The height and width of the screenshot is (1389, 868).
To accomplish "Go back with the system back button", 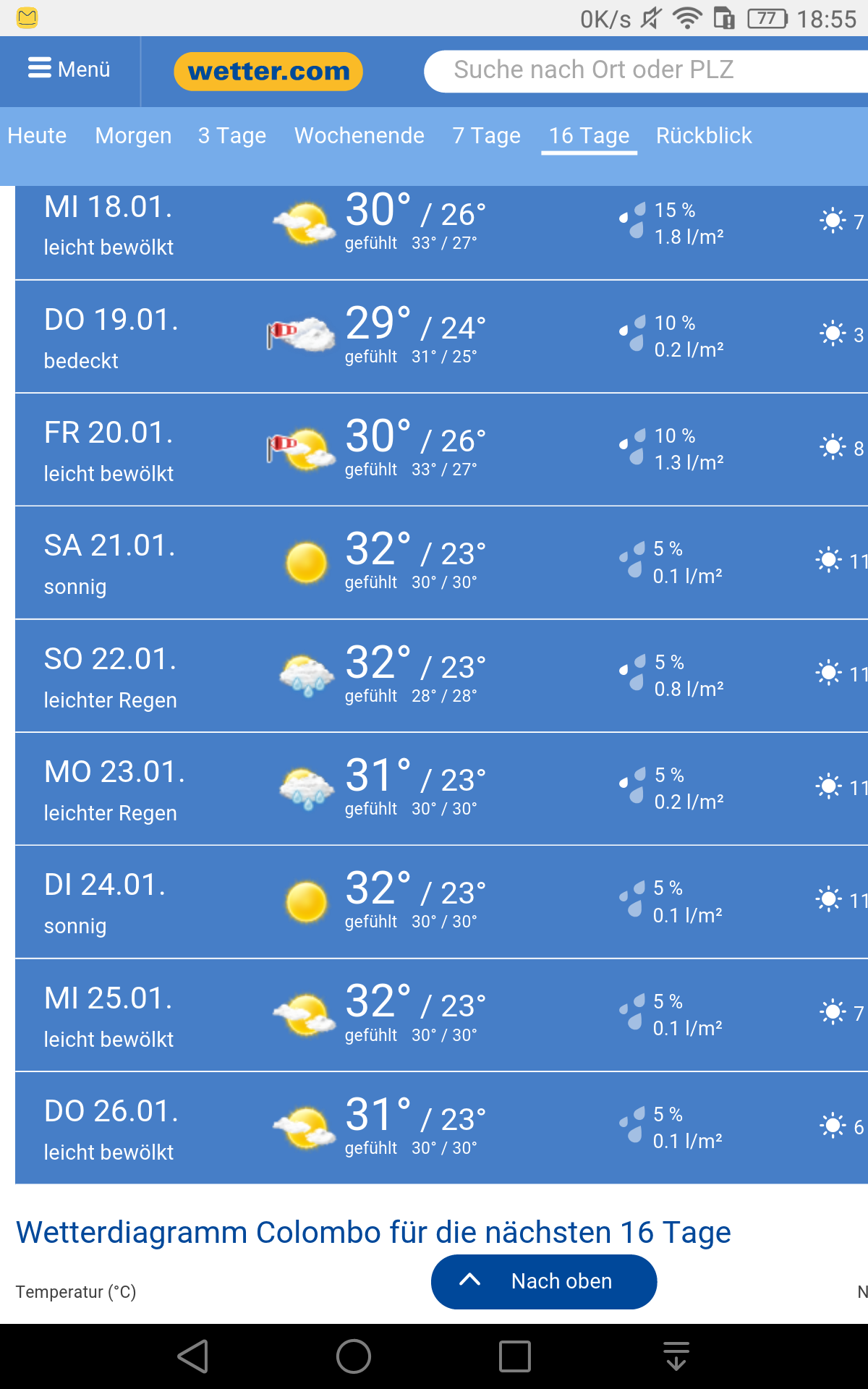I will (x=193, y=1356).
